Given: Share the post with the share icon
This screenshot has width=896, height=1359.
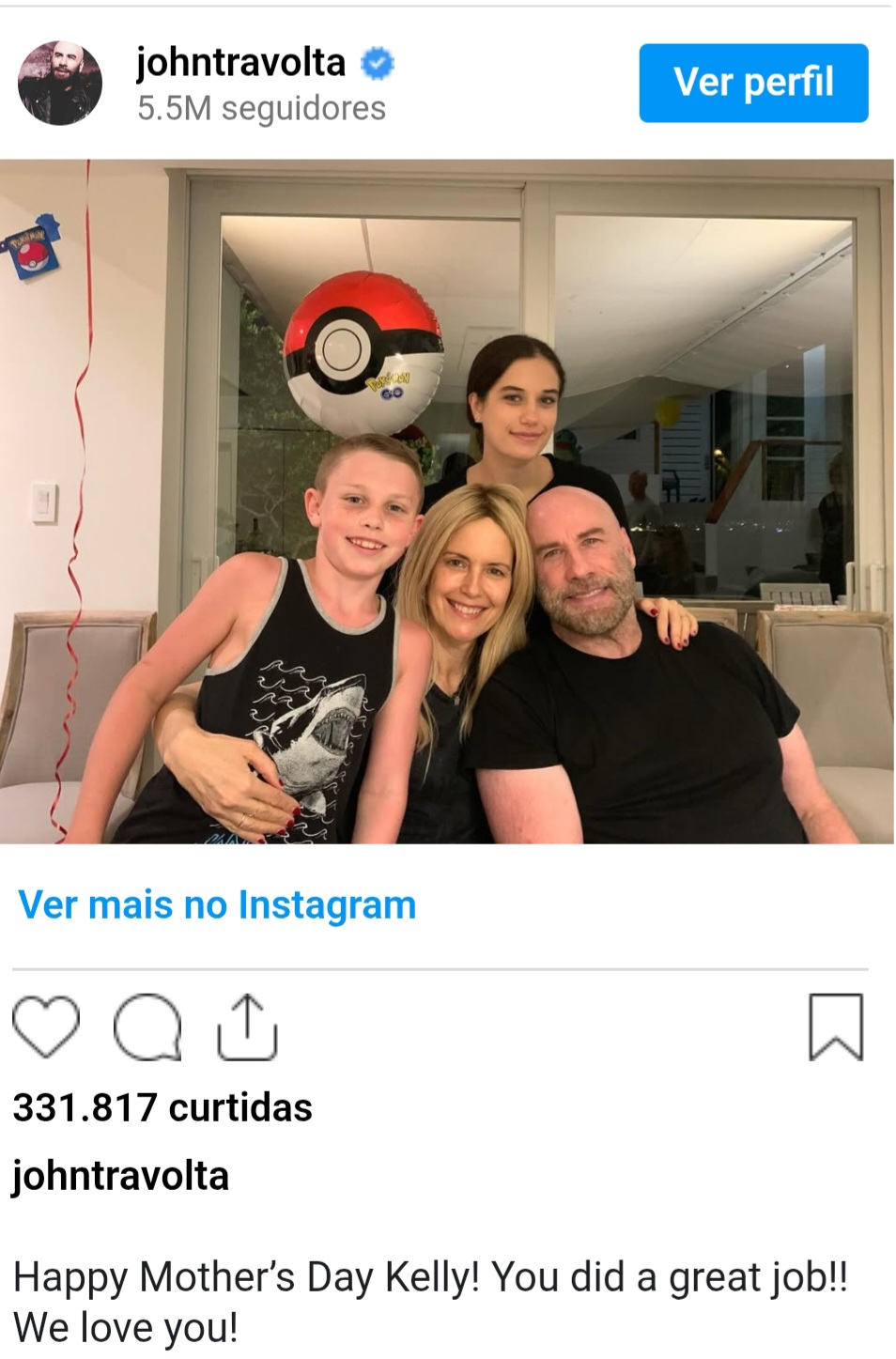Looking at the screenshot, I should click(x=247, y=1028).
